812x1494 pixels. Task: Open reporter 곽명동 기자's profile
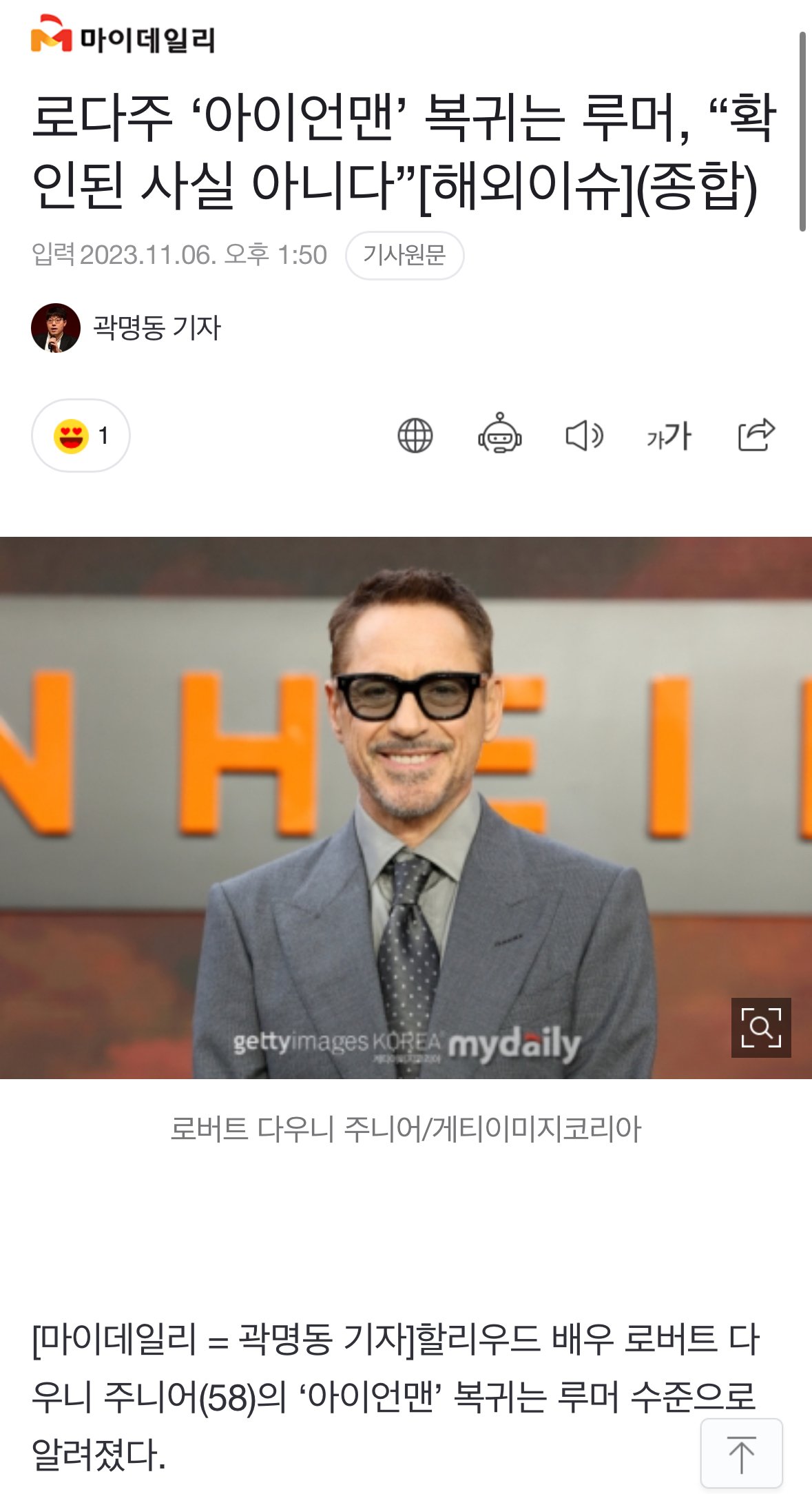(x=156, y=328)
